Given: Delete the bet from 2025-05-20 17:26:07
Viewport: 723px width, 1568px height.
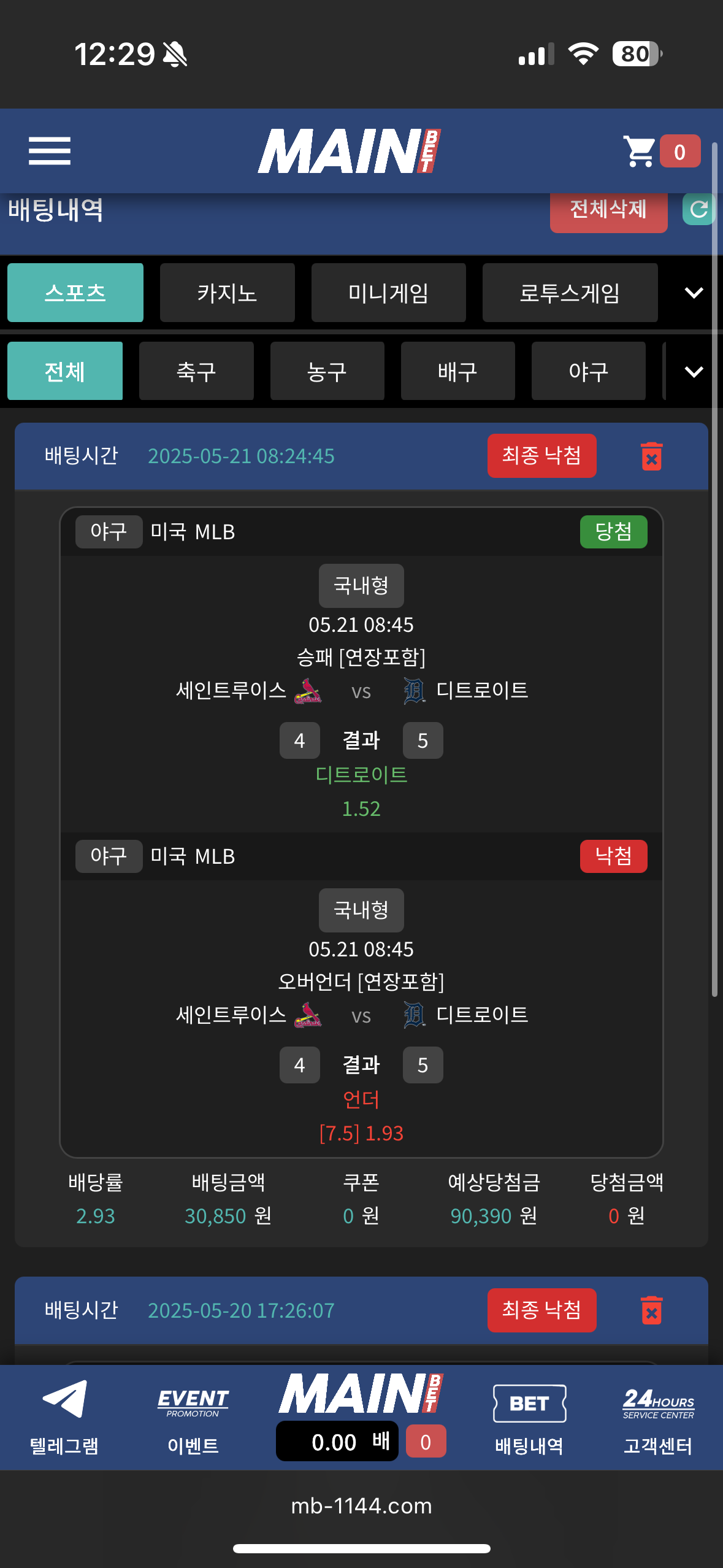Looking at the screenshot, I should [651, 1310].
